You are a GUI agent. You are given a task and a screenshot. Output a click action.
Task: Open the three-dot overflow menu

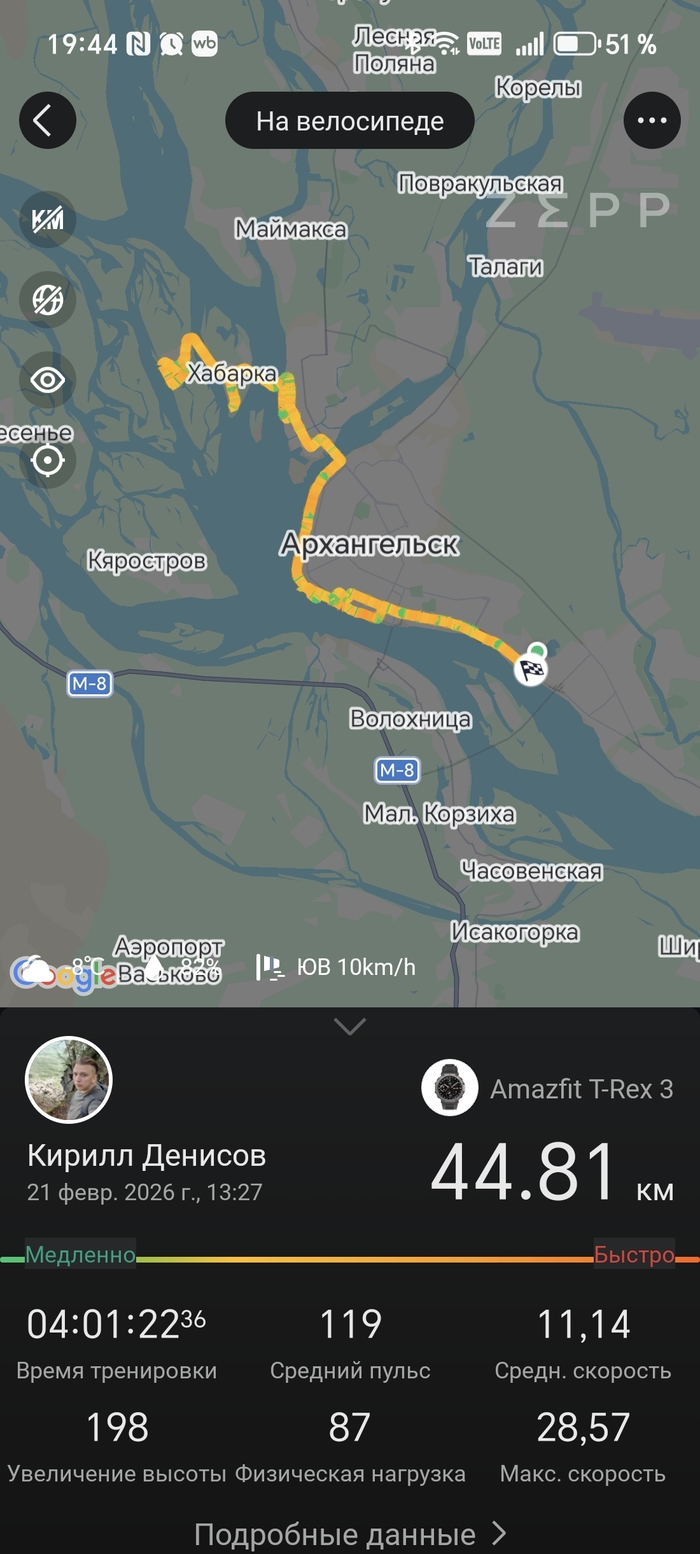click(652, 121)
